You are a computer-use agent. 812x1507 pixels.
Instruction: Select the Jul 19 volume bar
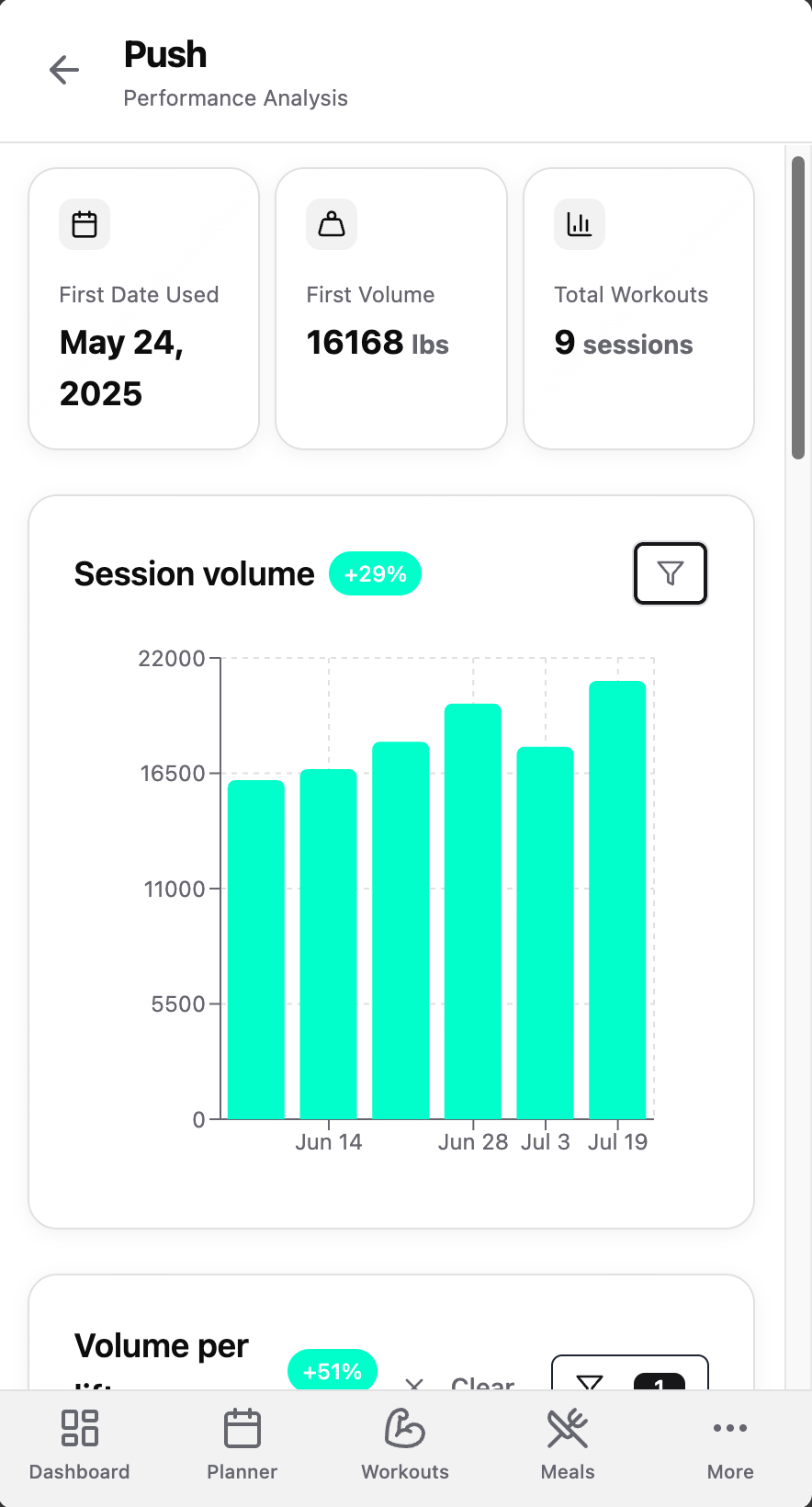[x=617, y=901]
